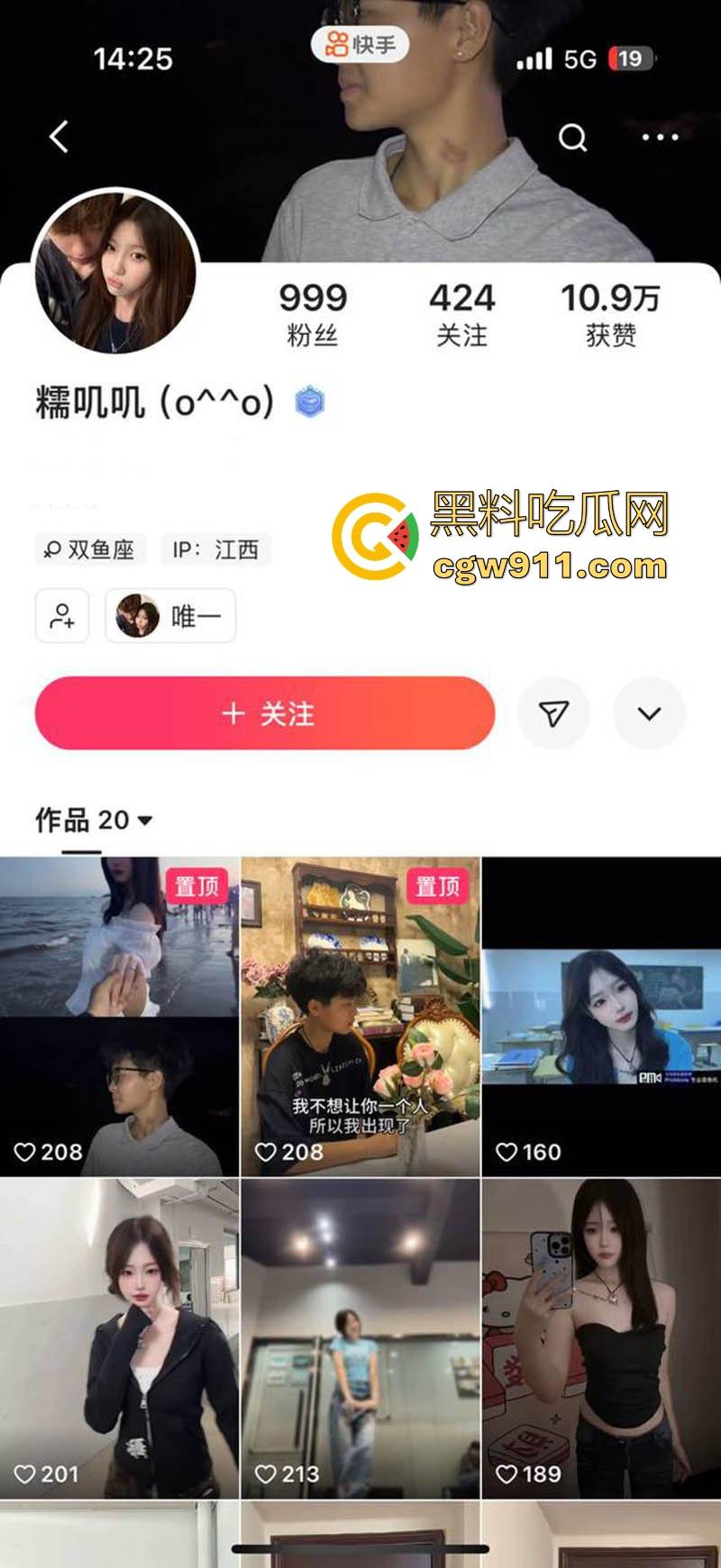Open the search icon

point(571,137)
